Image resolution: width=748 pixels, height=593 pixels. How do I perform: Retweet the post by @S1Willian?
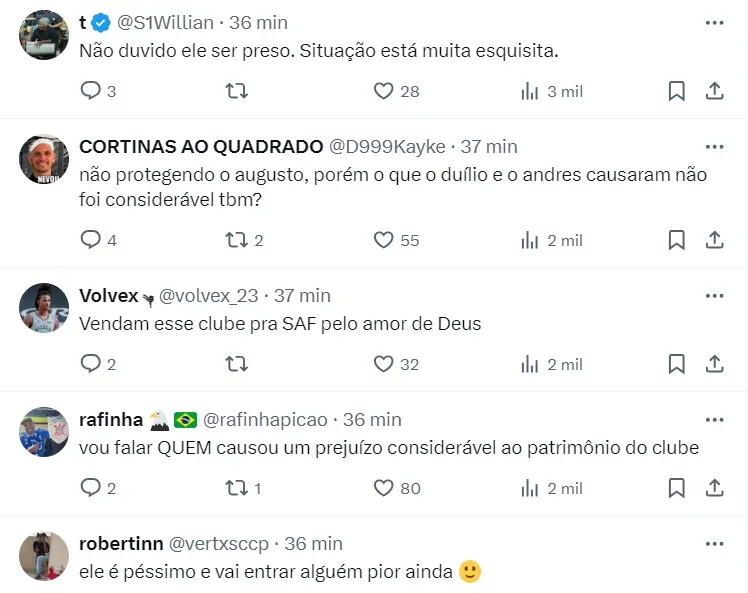pos(237,91)
